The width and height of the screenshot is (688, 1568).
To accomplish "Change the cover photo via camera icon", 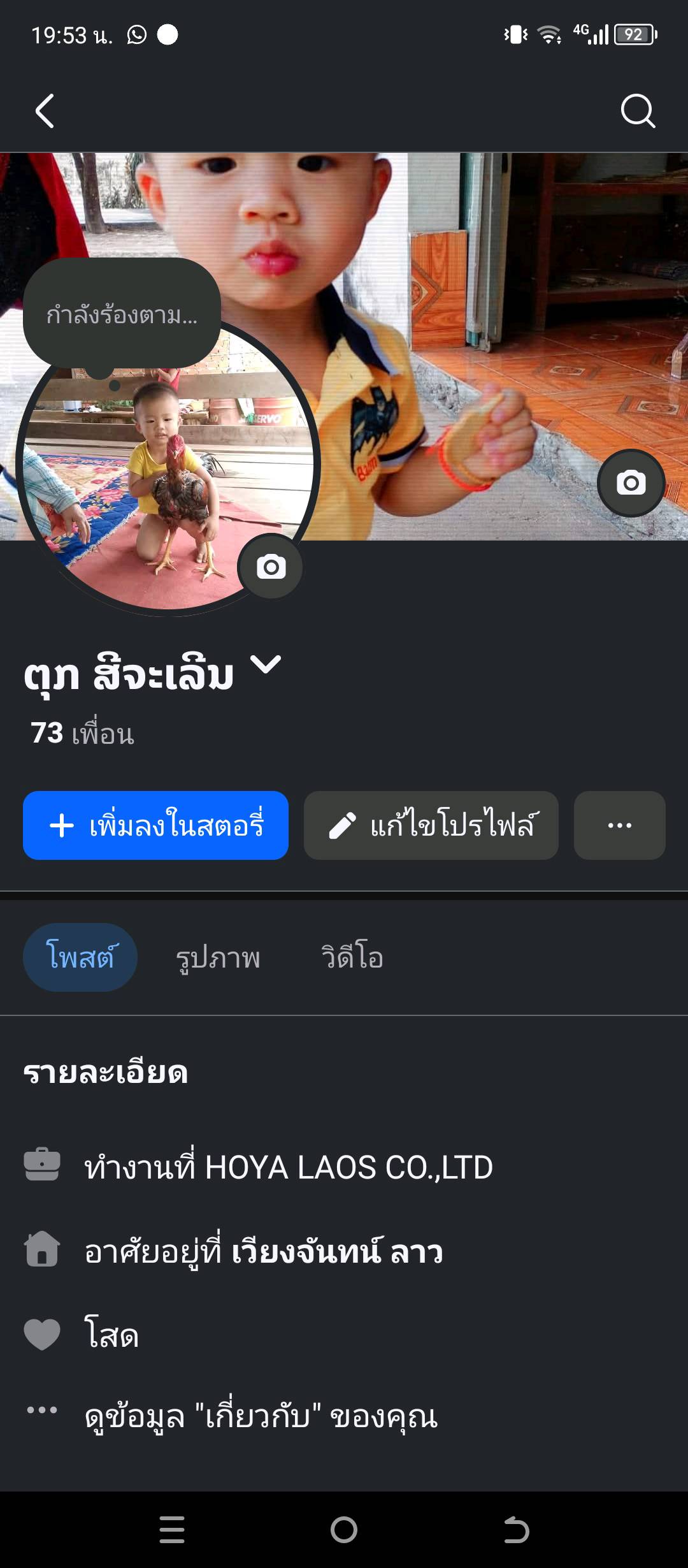I will [631, 483].
